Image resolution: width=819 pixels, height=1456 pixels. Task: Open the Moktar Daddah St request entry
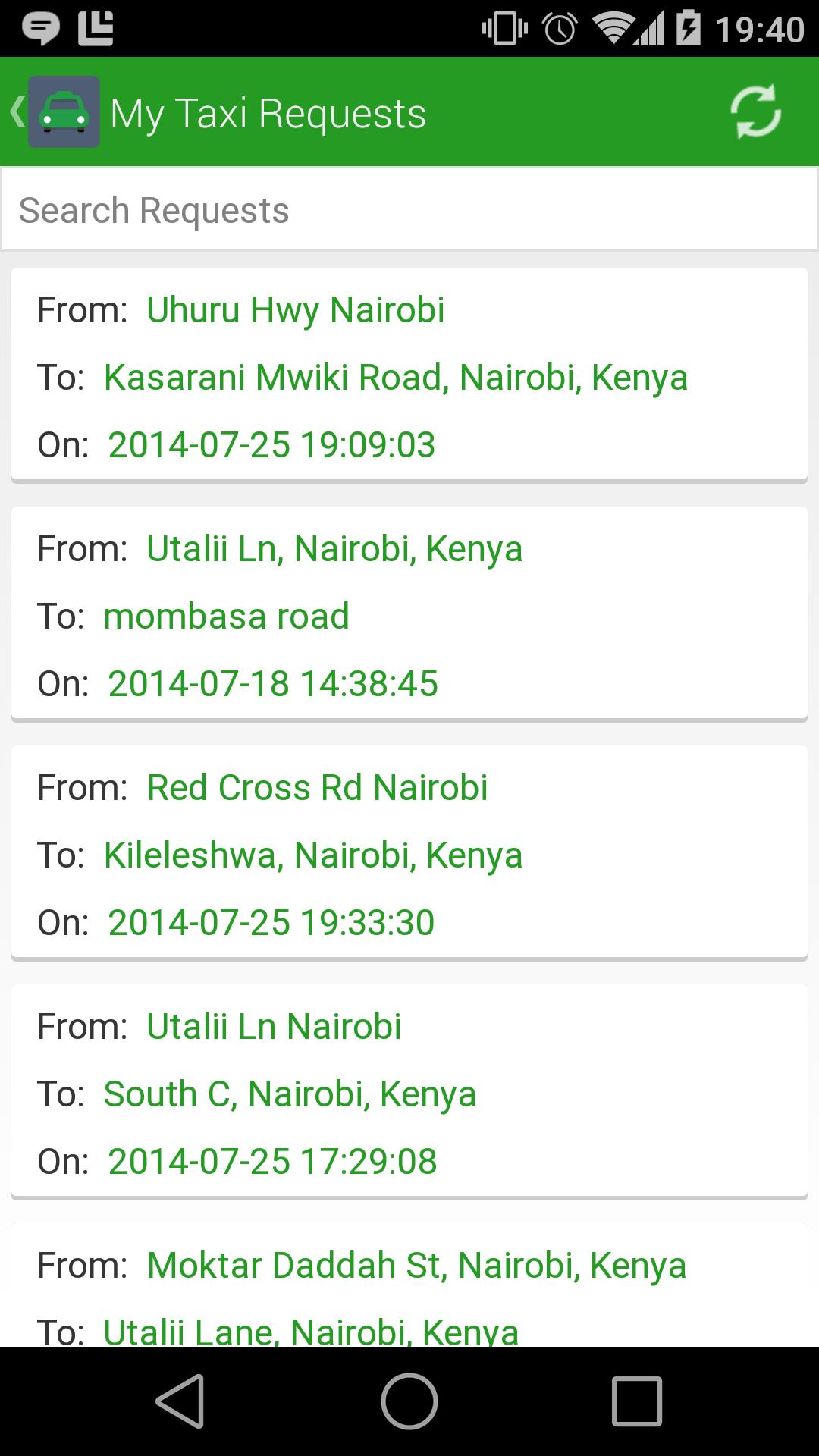click(416, 1265)
